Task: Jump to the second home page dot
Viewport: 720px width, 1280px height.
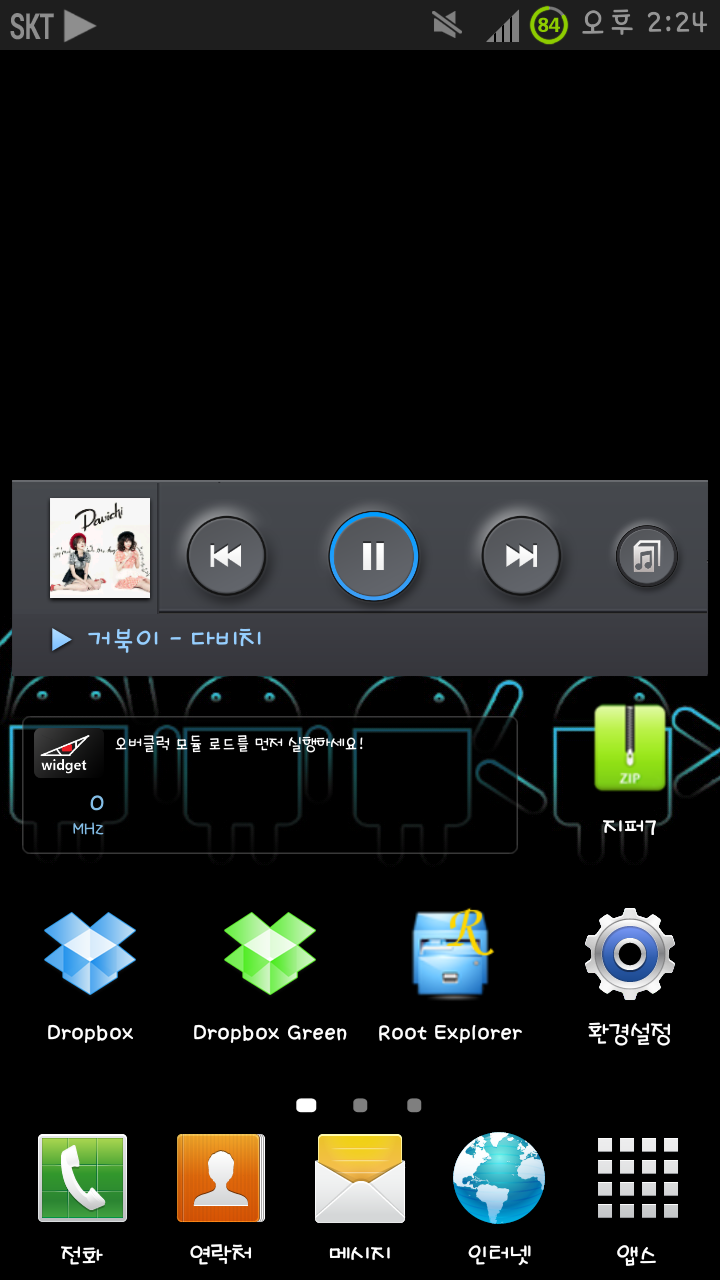Action: (x=360, y=1105)
